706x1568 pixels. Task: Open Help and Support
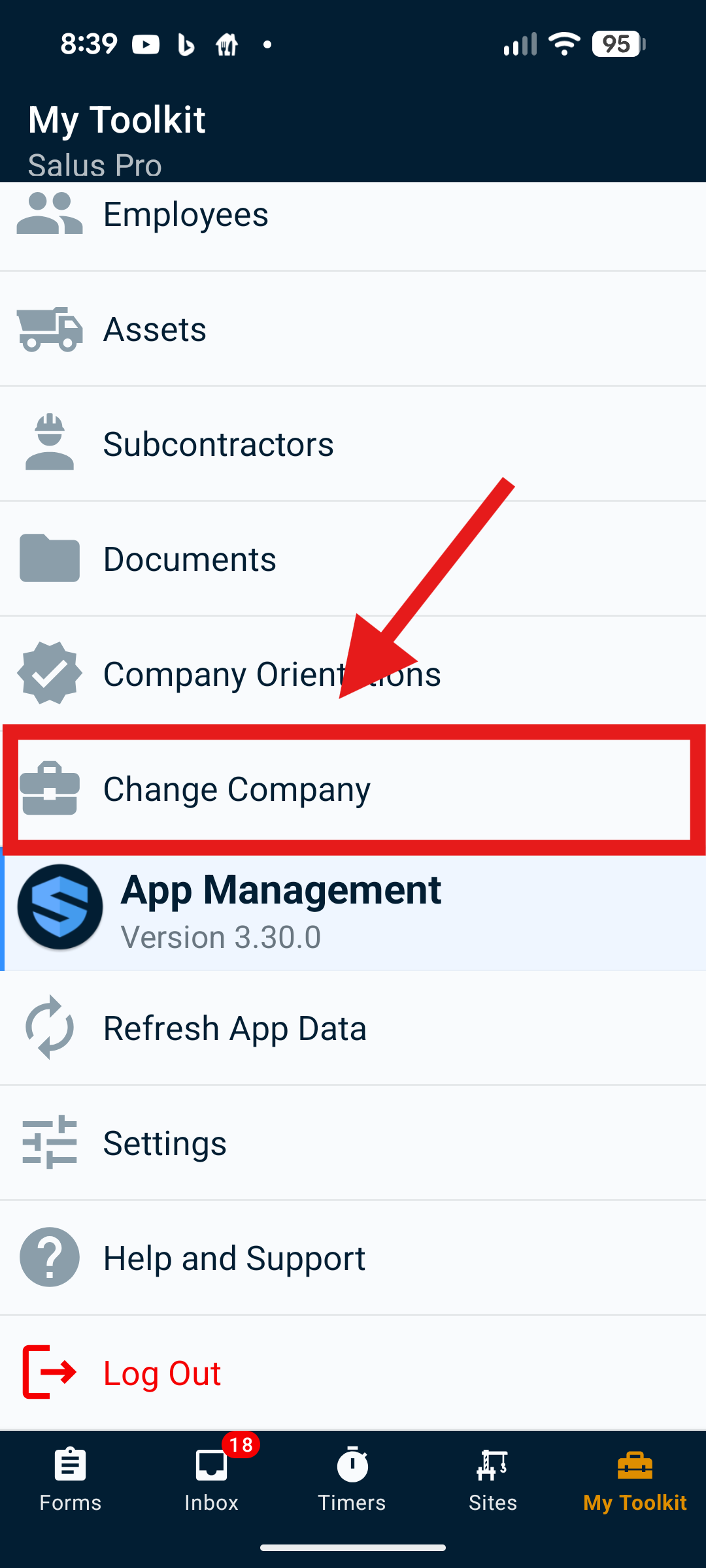(x=234, y=1259)
